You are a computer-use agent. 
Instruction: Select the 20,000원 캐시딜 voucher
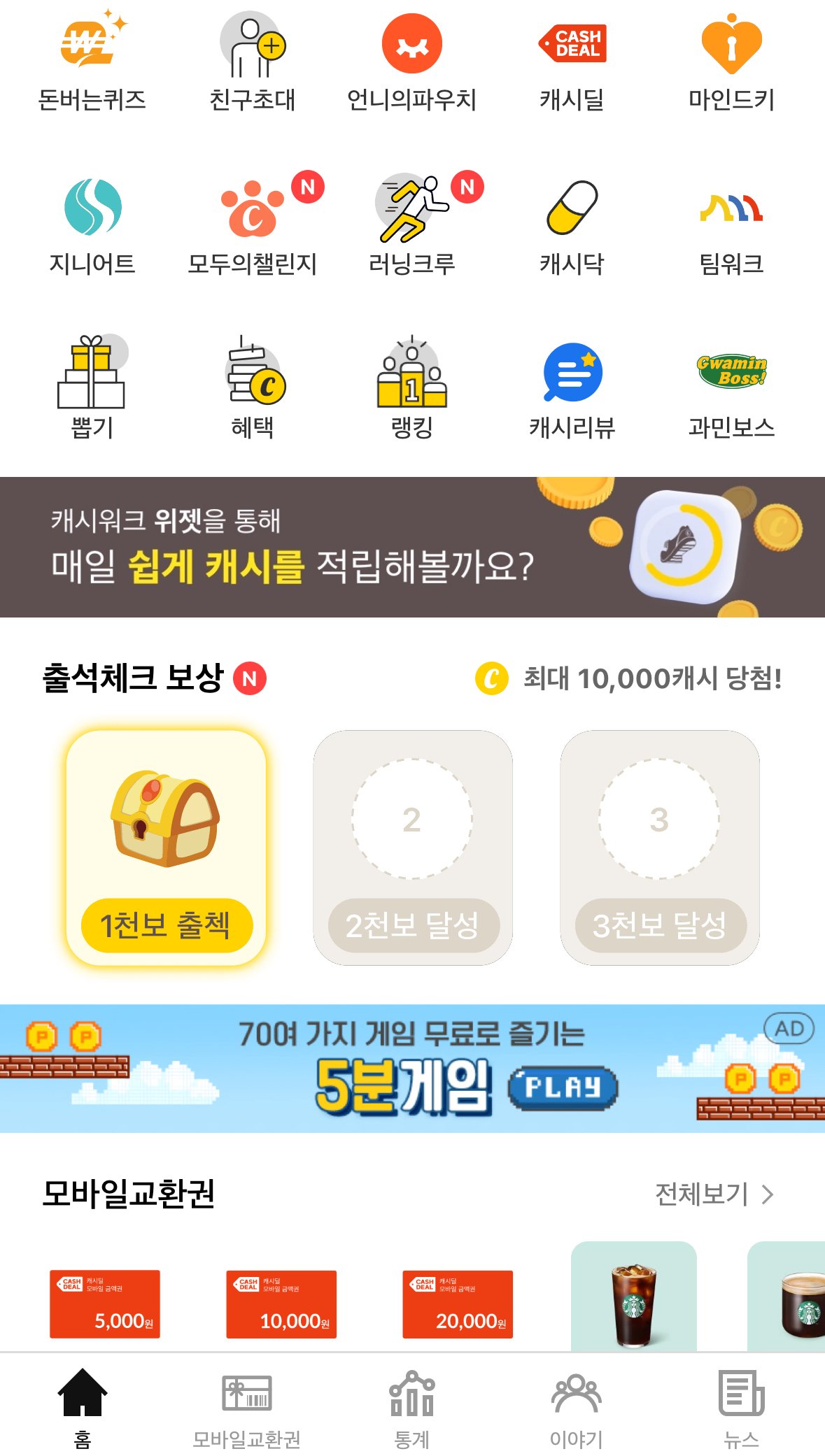pyautogui.click(x=458, y=1304)
